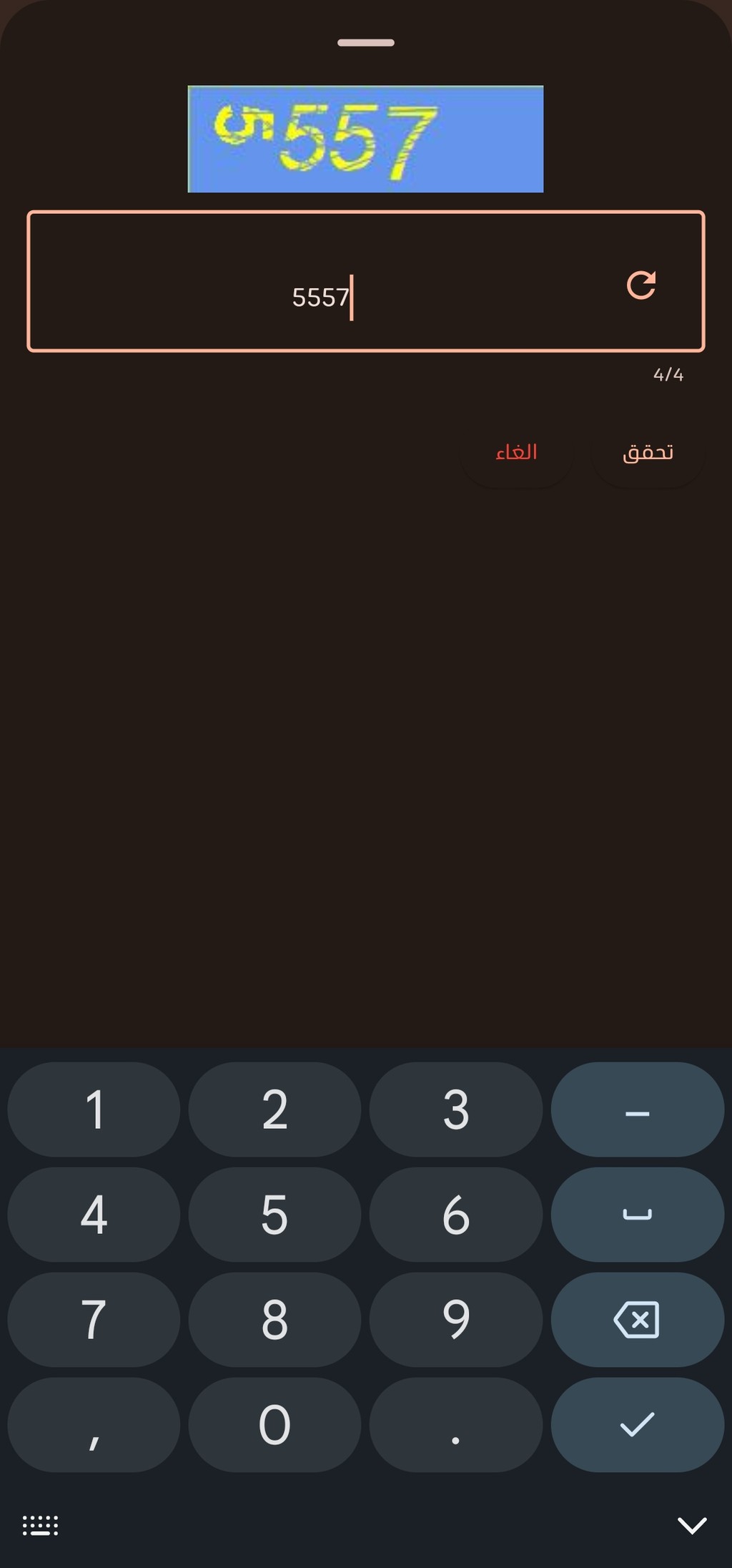Type digit 7 on the keypad
Image resolution: width=732 pixels, height=1568 pixels.
click(x=94, y=1320)
